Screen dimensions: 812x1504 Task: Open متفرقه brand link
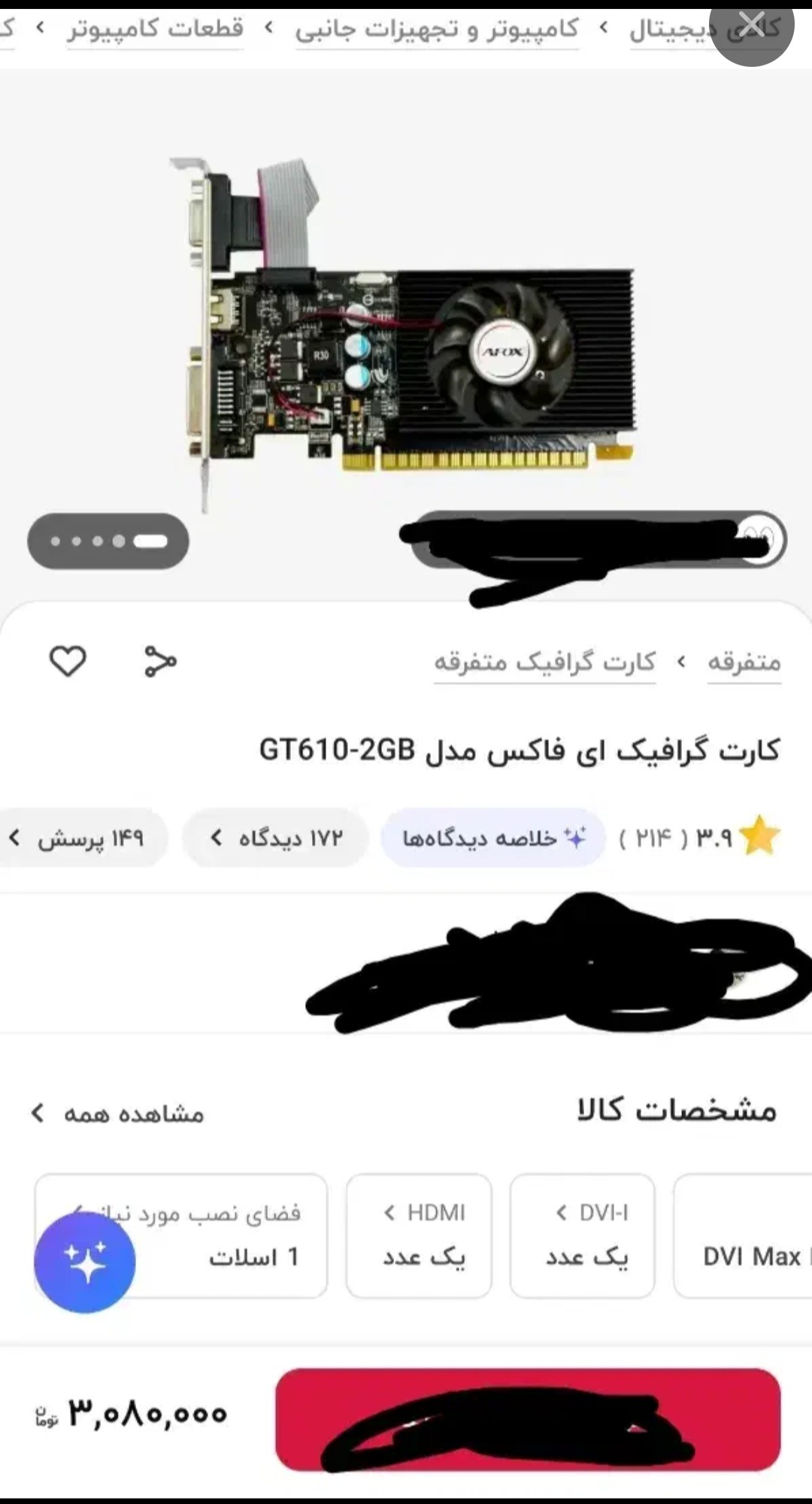[x=744, y=663]
